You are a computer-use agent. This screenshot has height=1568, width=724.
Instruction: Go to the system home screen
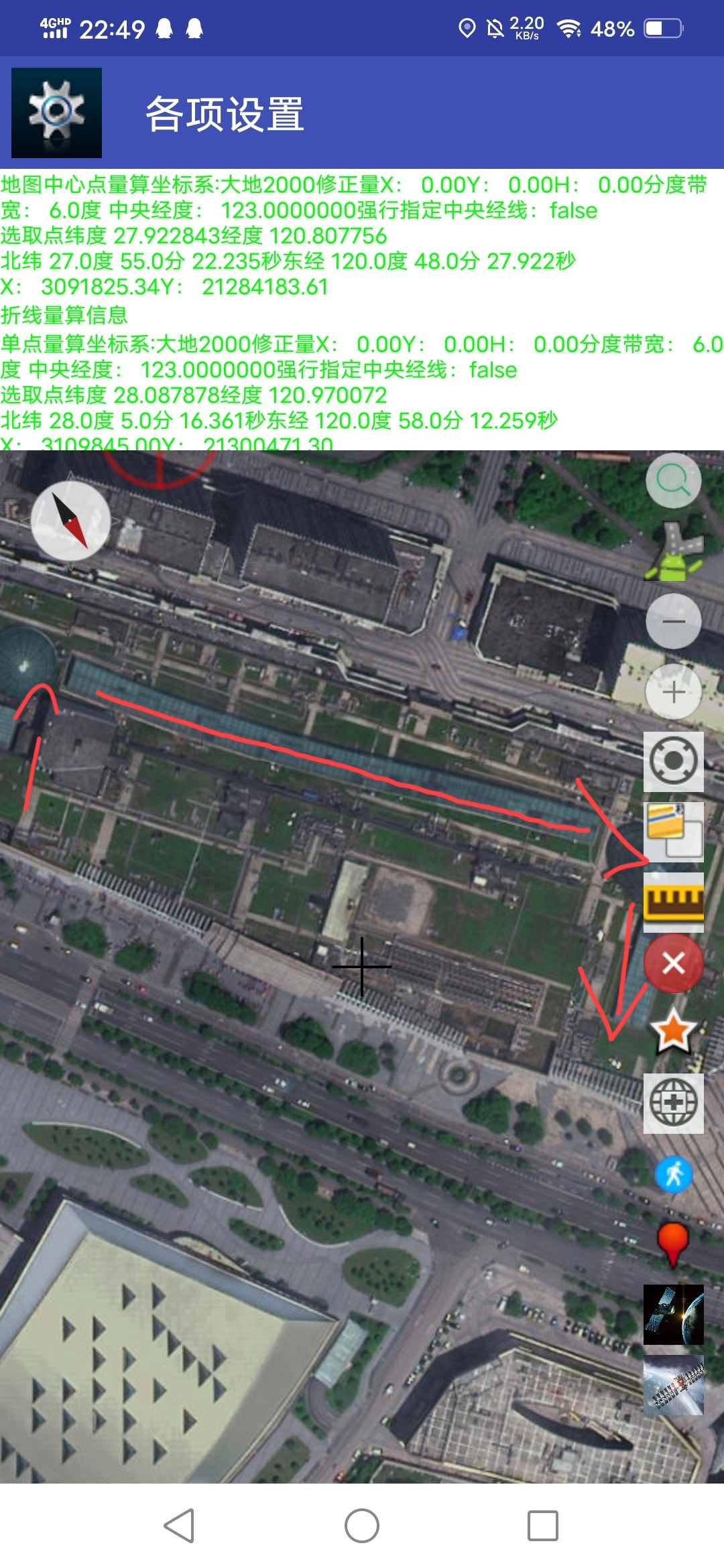[362, 1526]
